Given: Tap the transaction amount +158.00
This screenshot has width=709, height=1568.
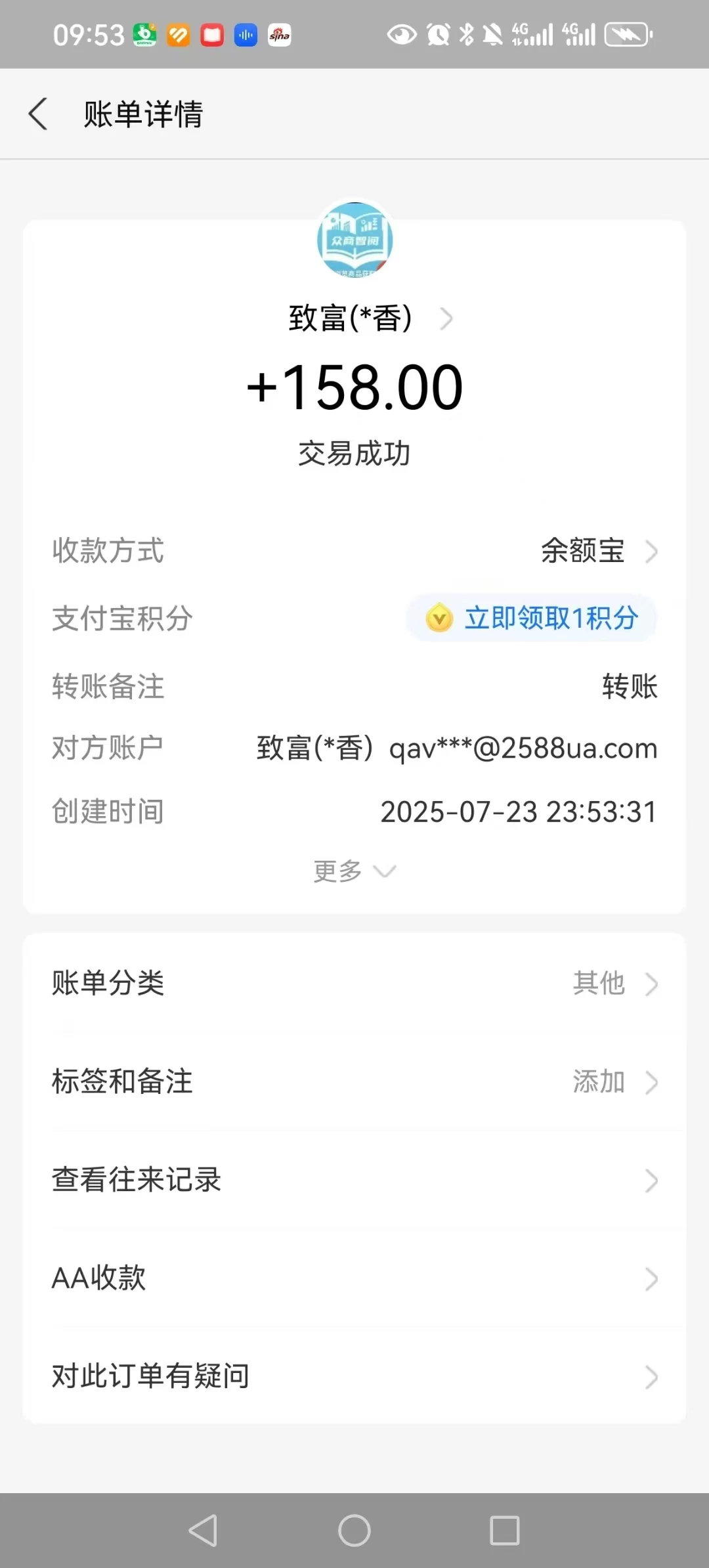Looking at the screenshot, I should point(354,386).
